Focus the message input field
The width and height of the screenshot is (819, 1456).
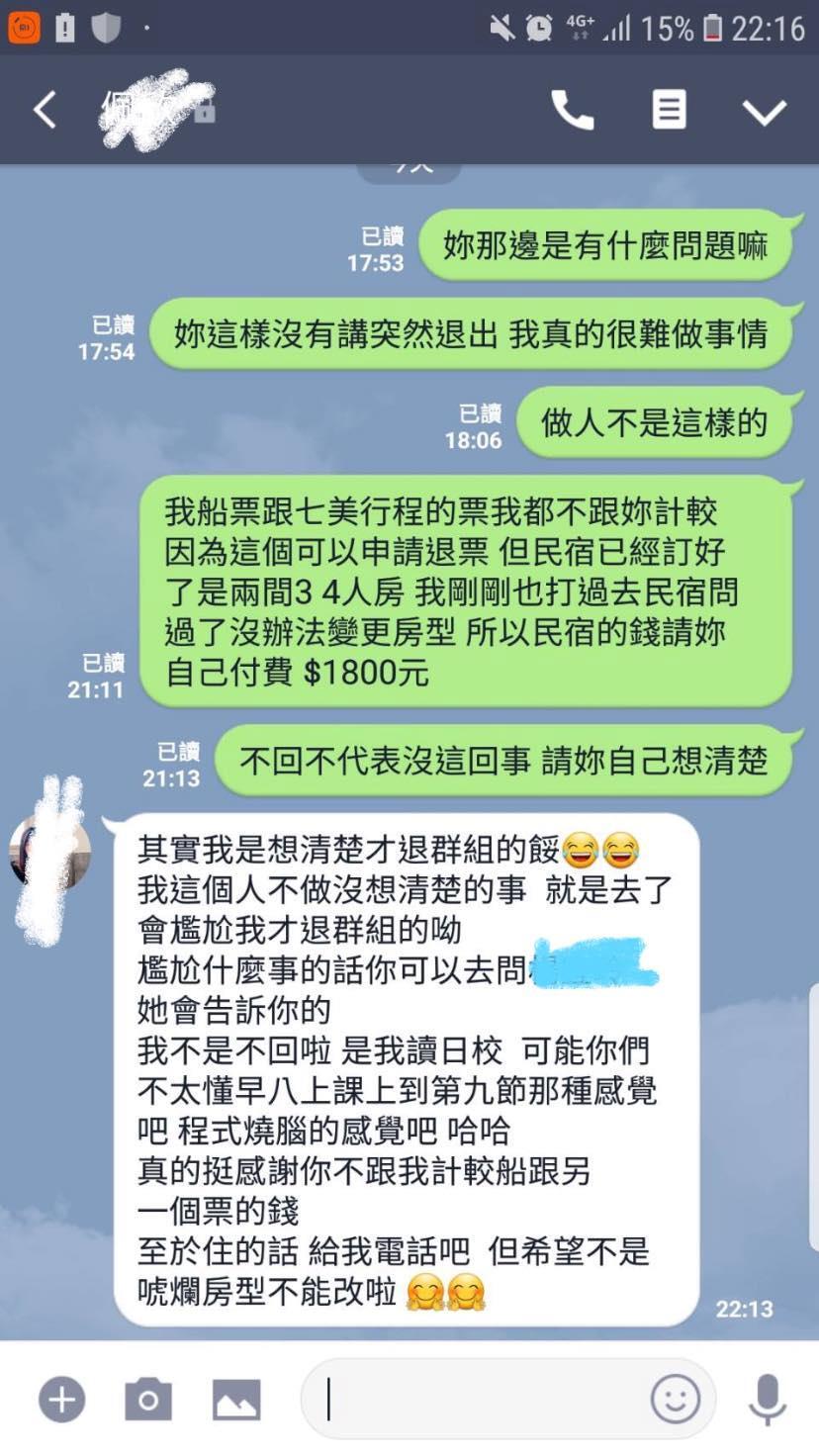click(x=475, y=1399)
